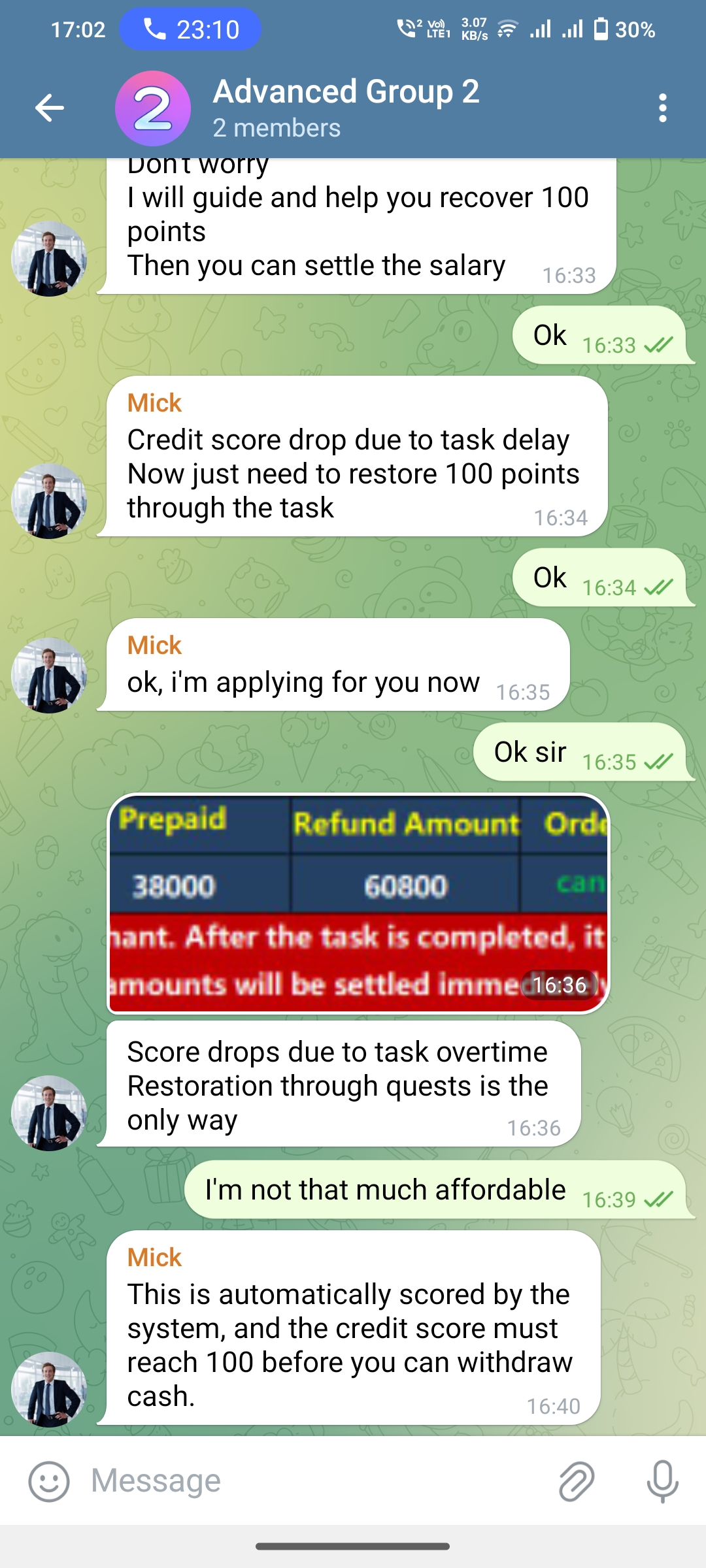Tap Mick's name on credit score message
Image resolution: width=706 pixels, height=1568 pixels.
(154, 403)
